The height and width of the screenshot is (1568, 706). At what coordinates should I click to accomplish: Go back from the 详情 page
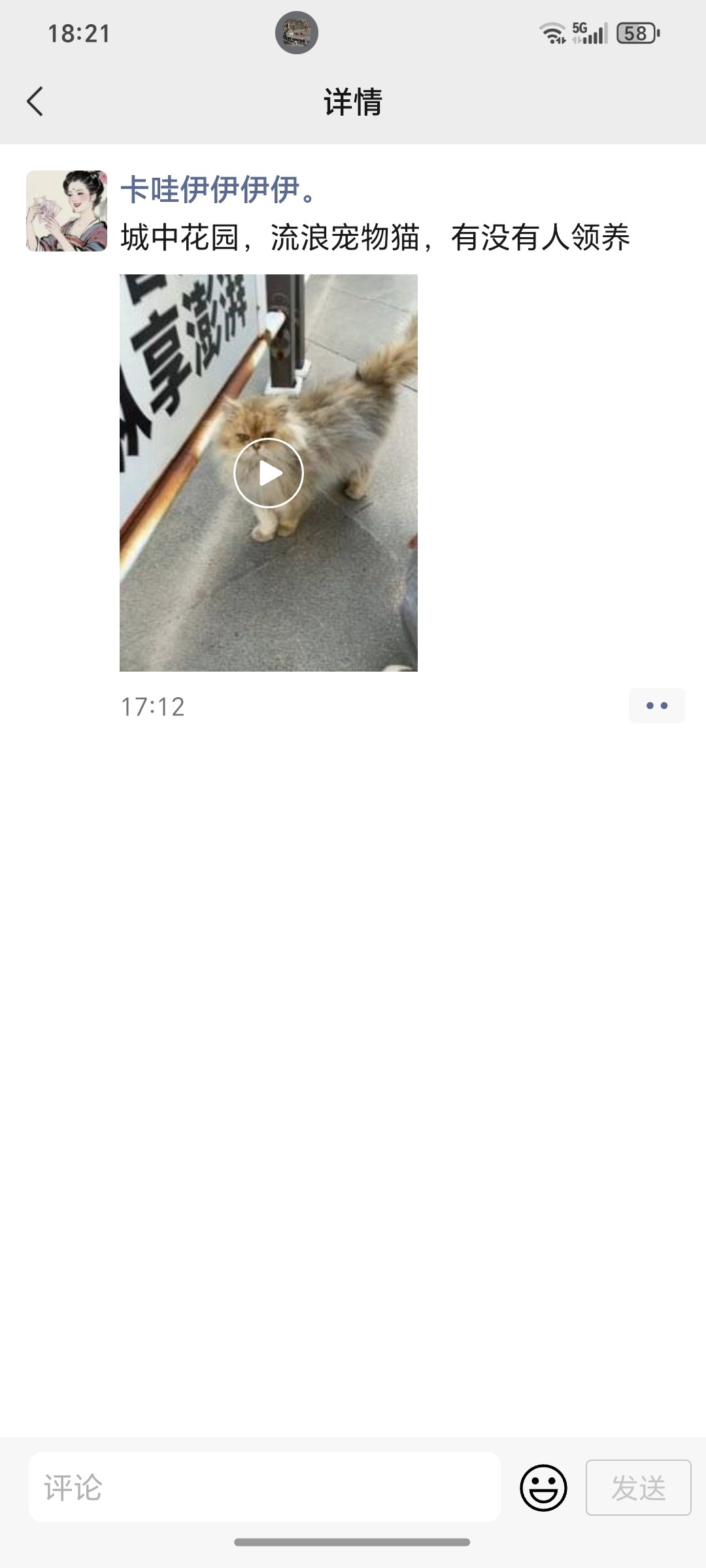click(x=35, y=101)
